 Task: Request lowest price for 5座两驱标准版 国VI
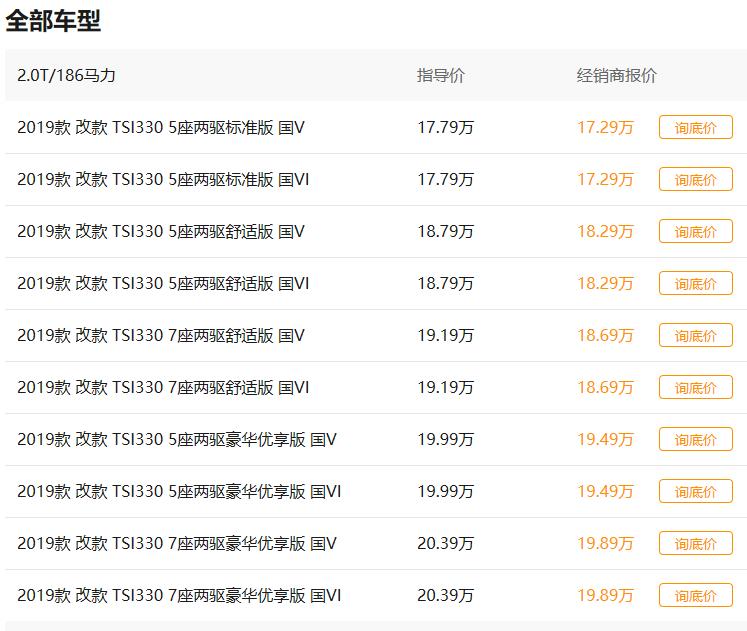[695, 180]
